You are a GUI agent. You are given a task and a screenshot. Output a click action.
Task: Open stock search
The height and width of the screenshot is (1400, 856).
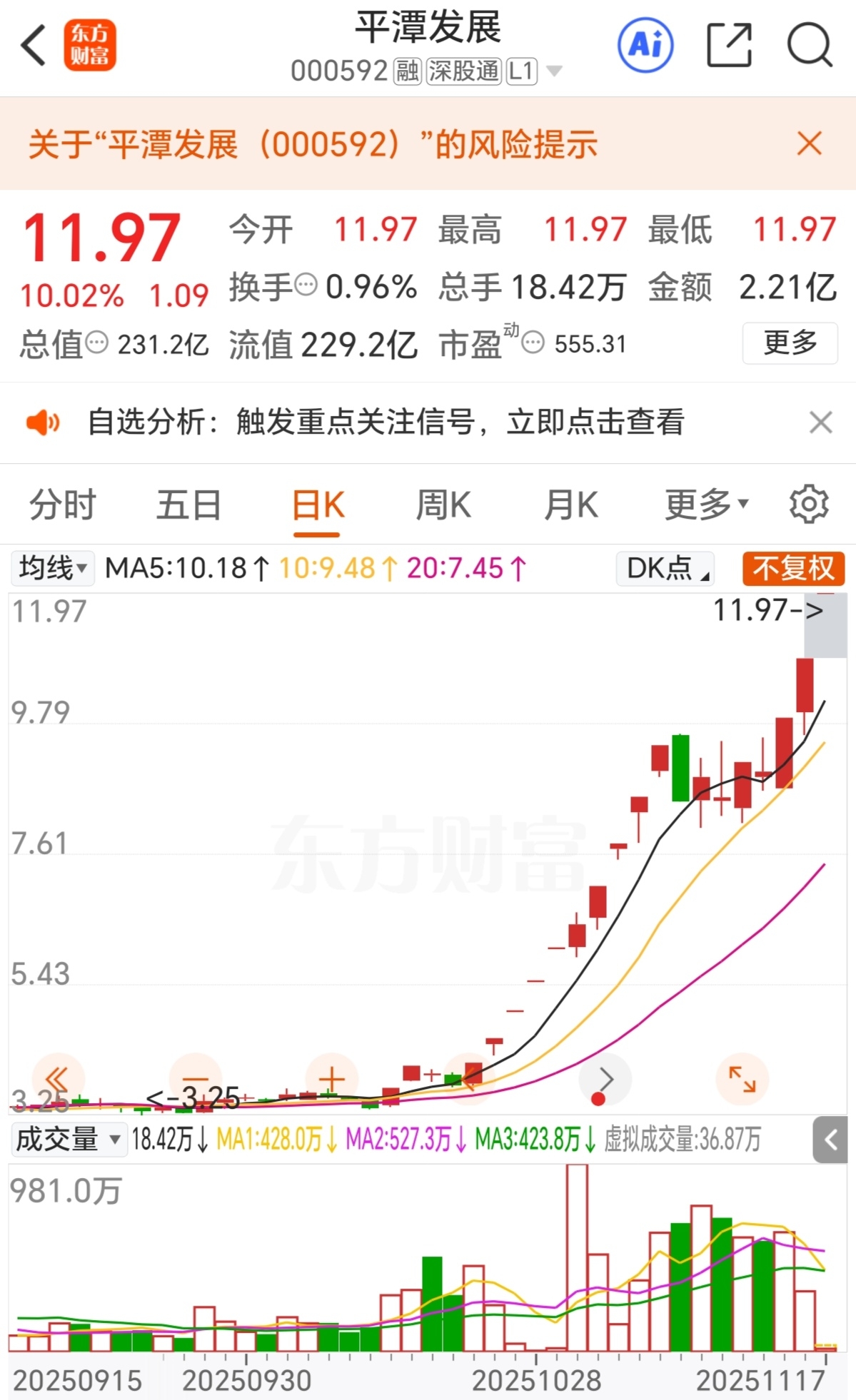coord(810,46)
